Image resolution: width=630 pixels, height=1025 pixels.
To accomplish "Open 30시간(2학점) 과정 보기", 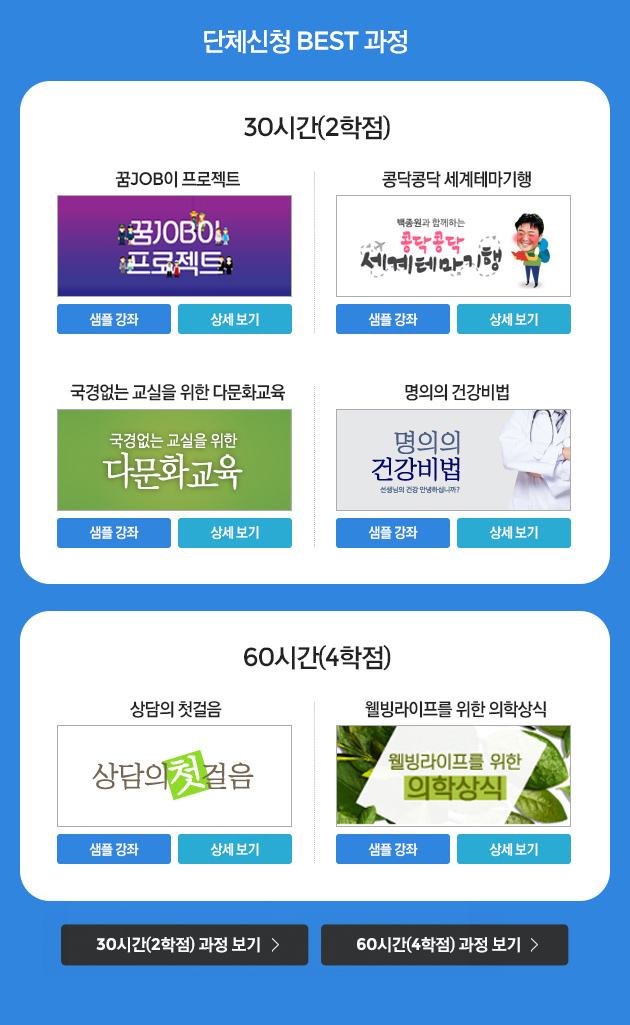I will point(185,945).
